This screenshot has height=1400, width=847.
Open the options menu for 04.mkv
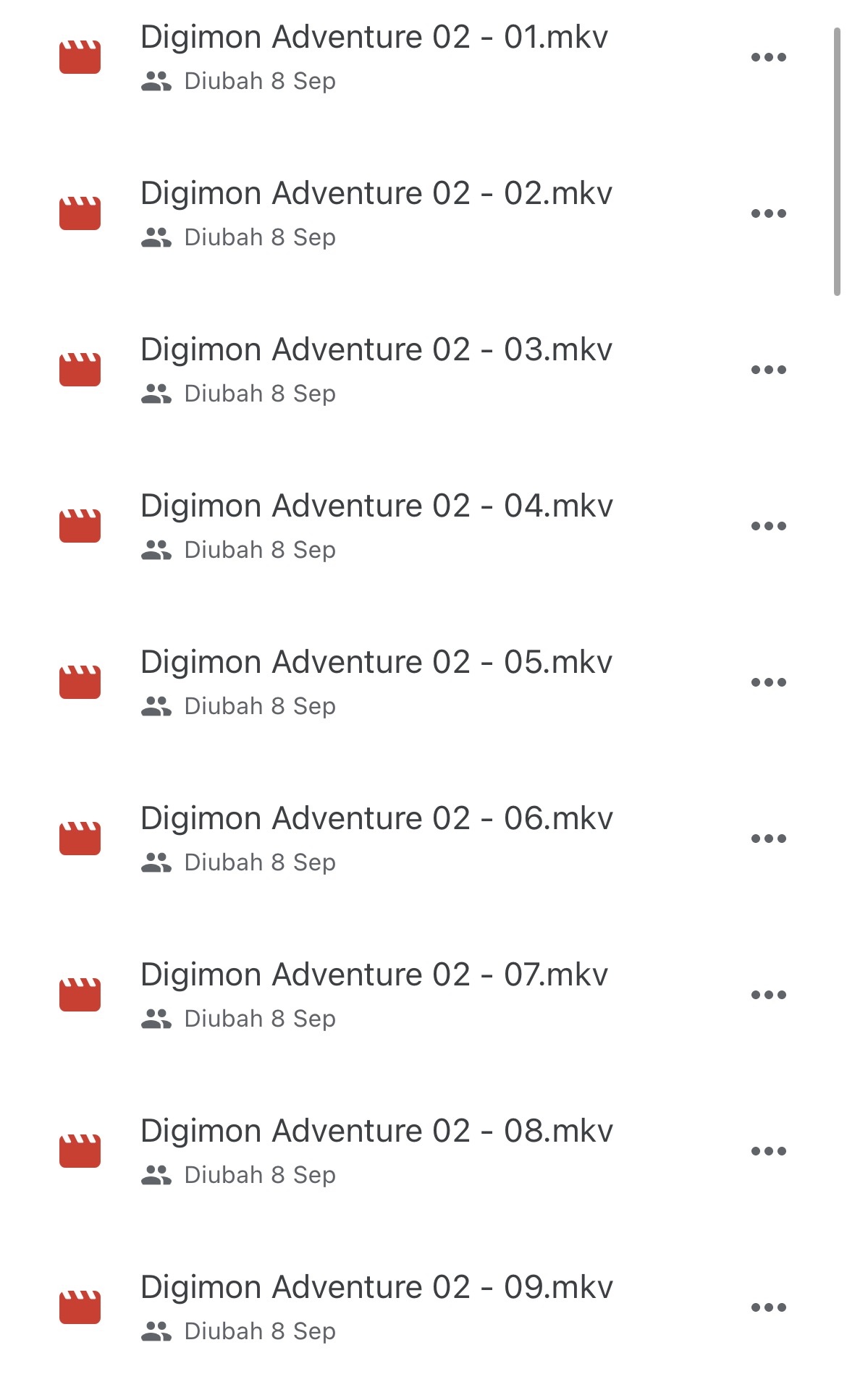(x=768, y=526)
